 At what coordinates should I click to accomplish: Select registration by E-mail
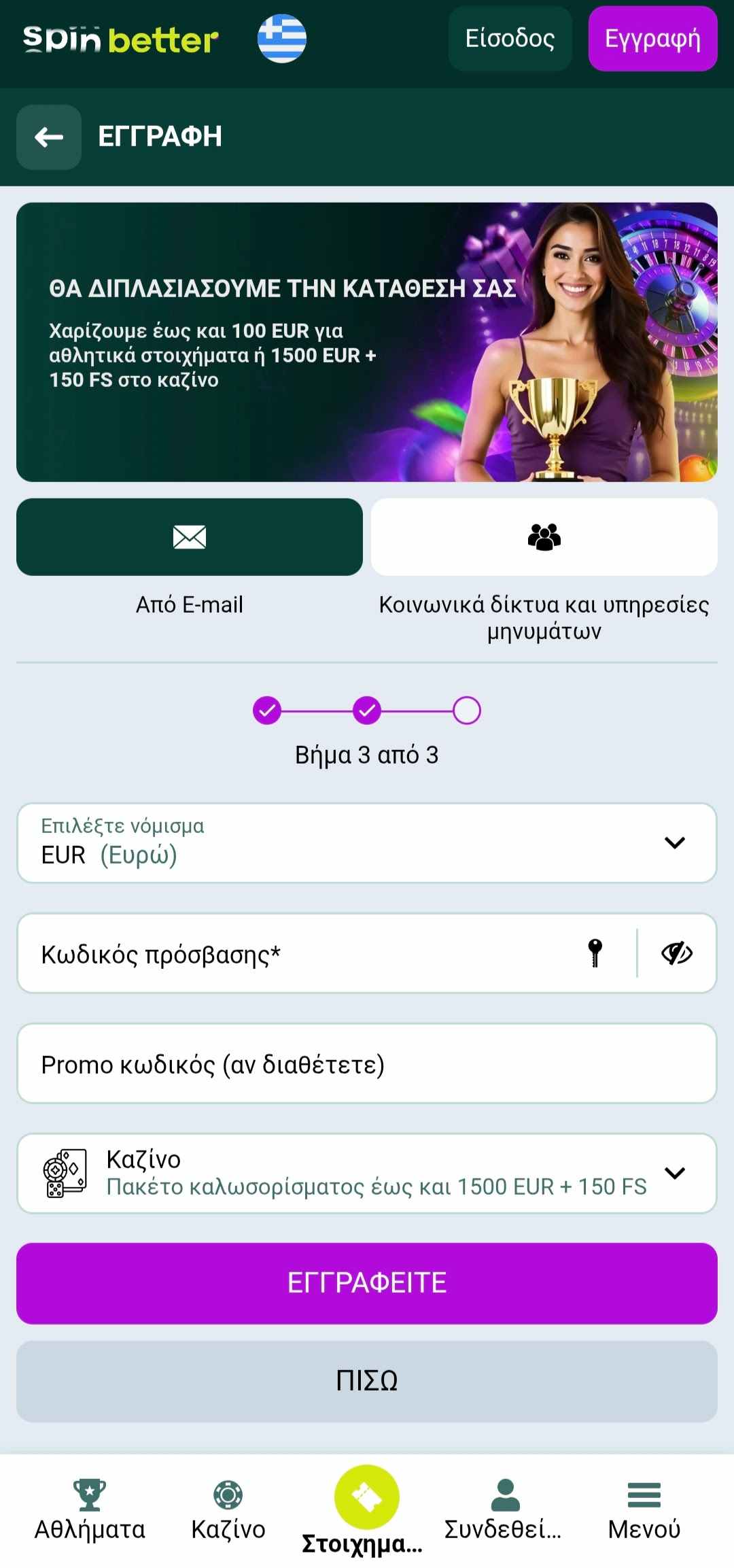tap(190, 537)
